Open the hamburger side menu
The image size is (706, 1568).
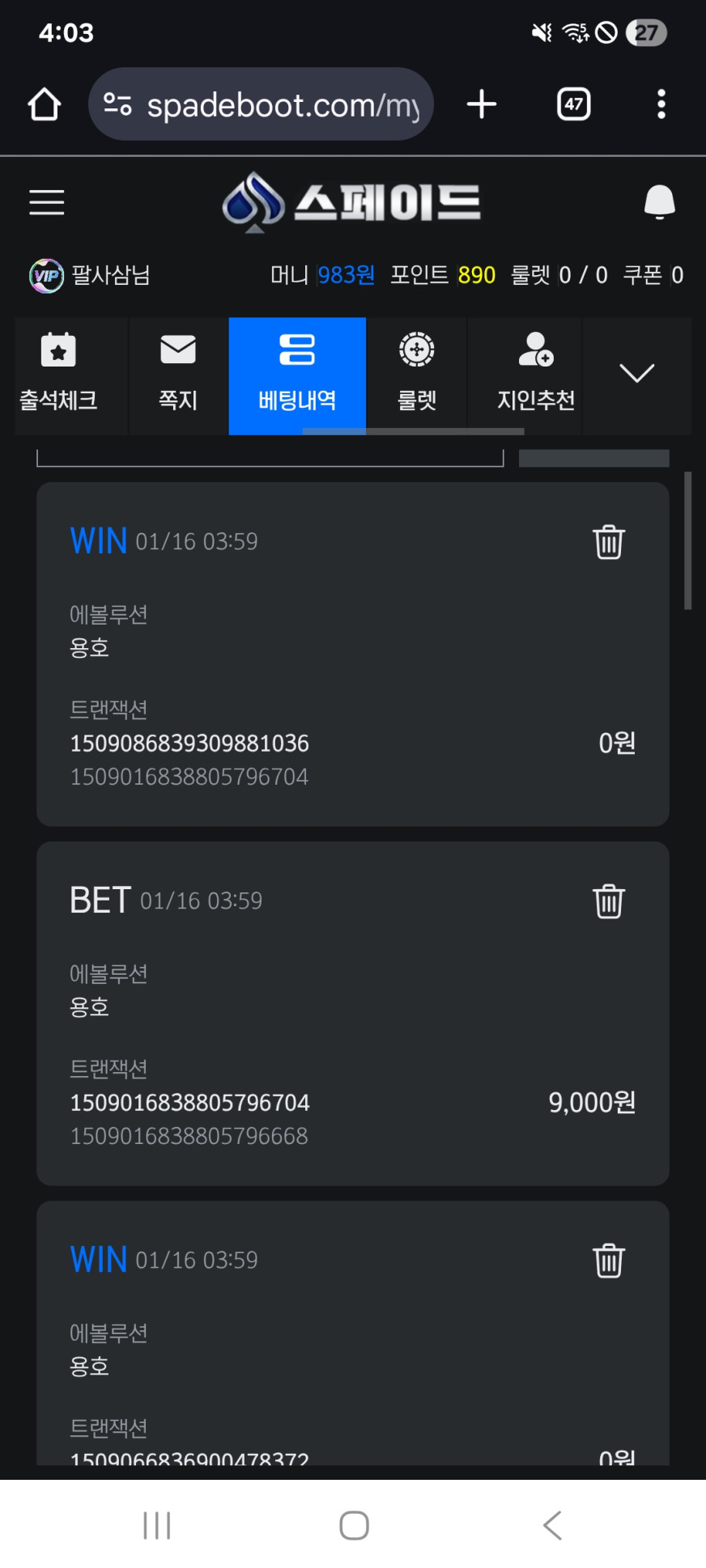47,202
